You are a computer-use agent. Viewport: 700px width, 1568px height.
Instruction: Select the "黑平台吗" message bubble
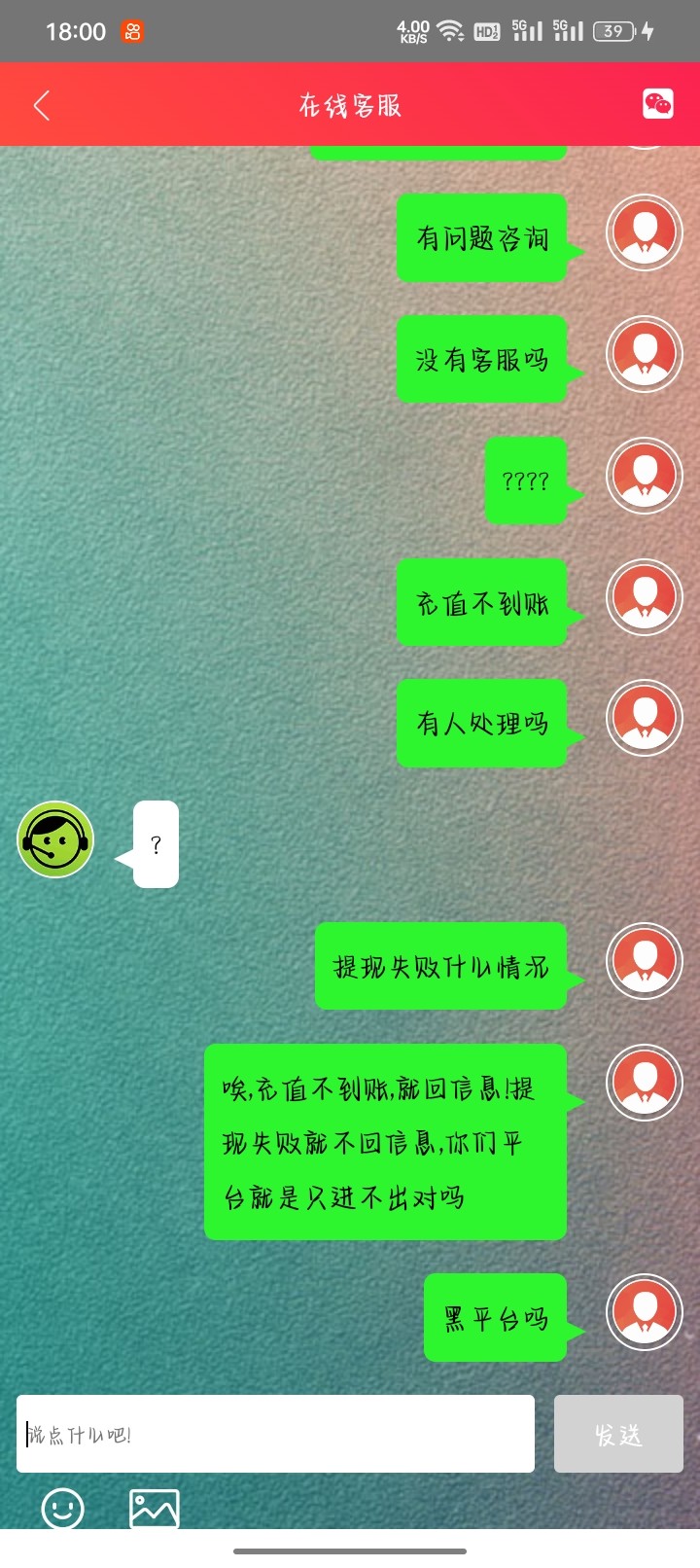point(494,1320)
